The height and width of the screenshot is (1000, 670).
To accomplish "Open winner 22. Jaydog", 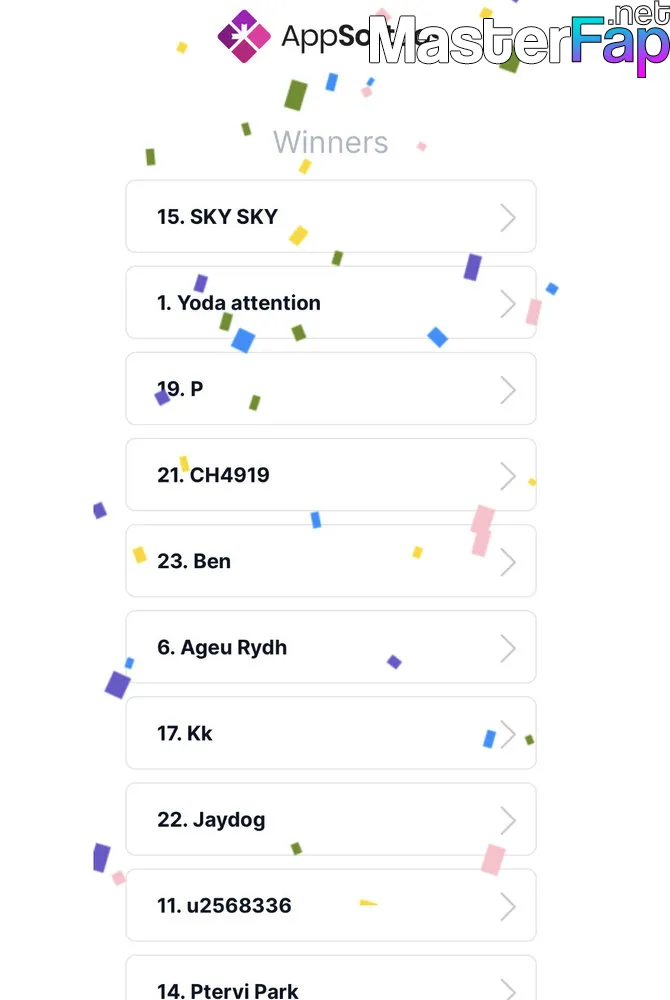I will (x=330, y=819).
